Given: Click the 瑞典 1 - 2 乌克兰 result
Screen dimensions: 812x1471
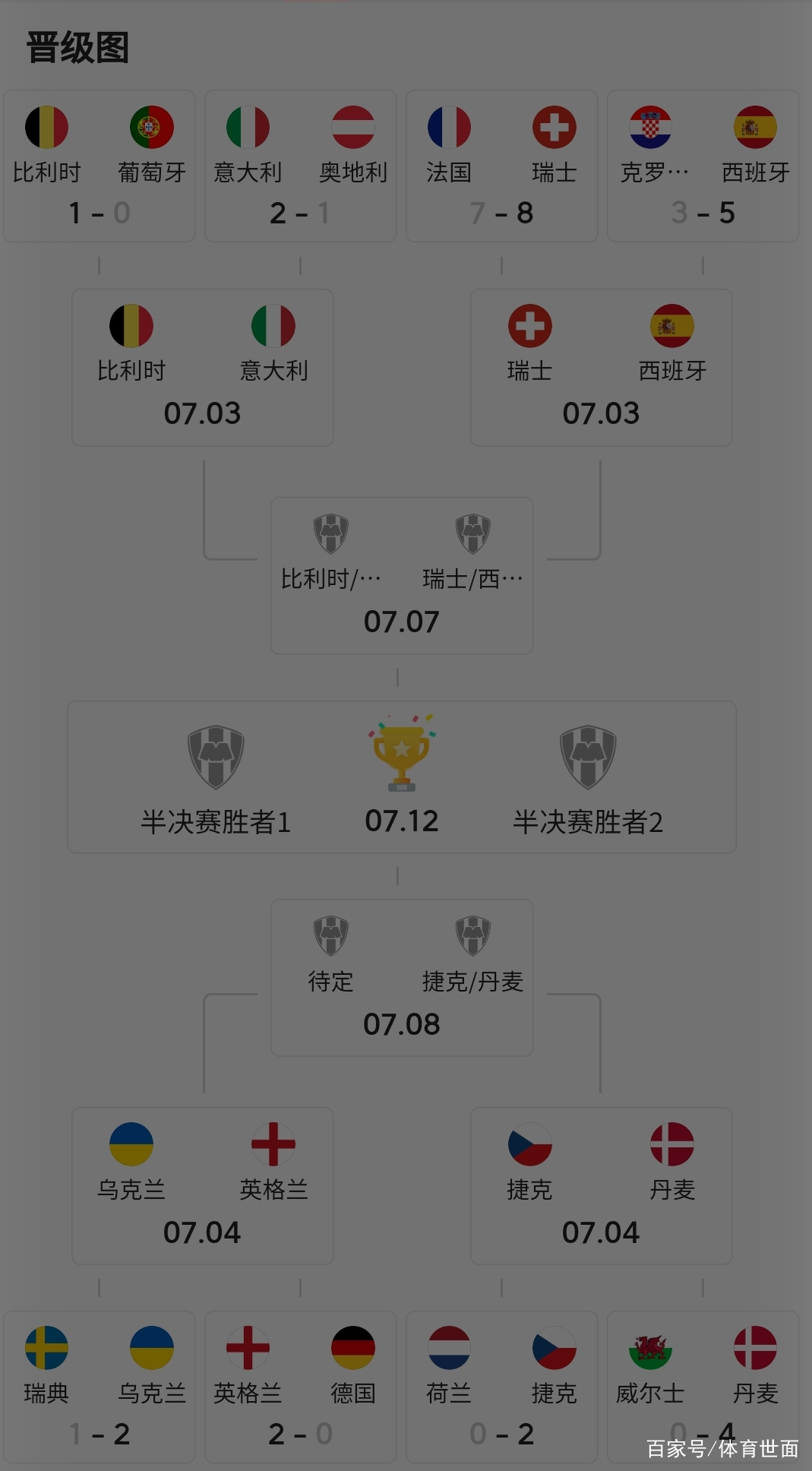Looking at the screenshot, I should click(99, 1434).
